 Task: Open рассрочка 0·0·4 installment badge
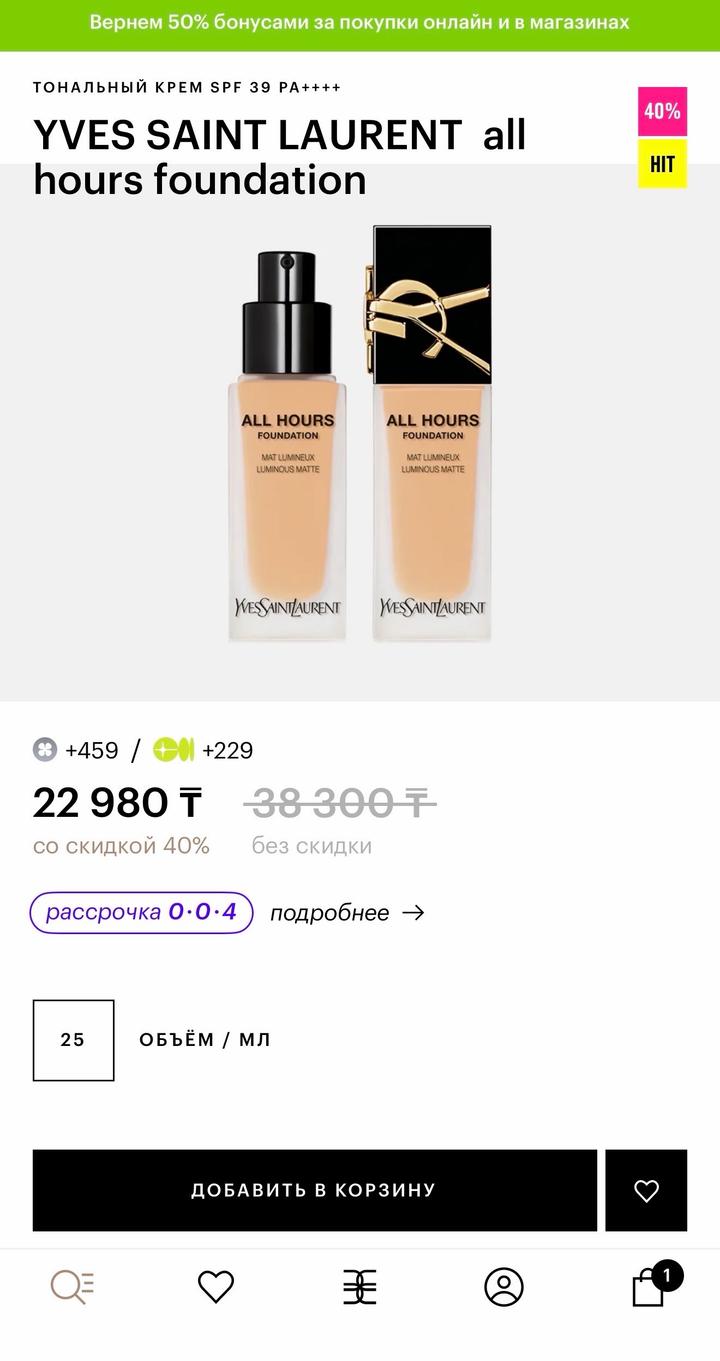141,912
